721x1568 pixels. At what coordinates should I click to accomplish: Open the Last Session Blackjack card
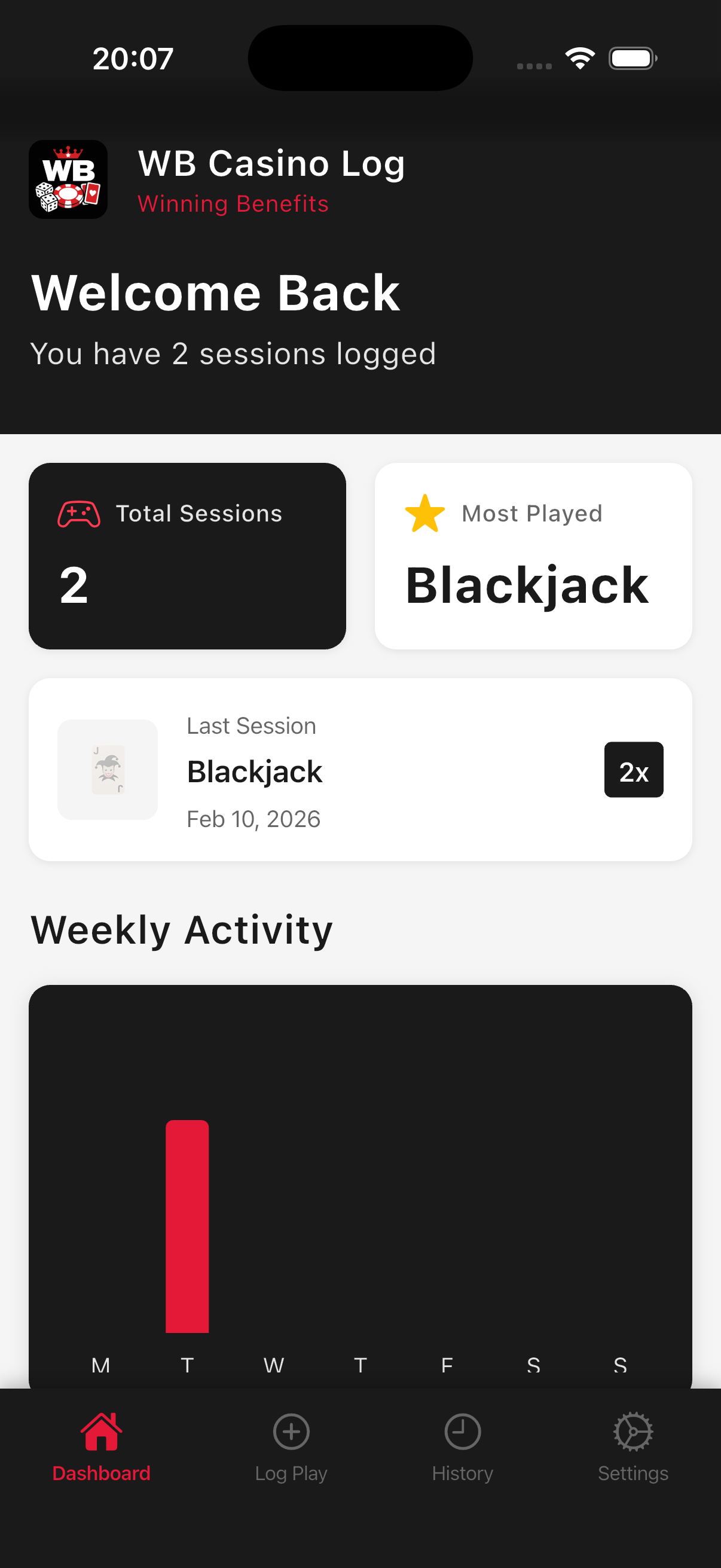[360, 770]
